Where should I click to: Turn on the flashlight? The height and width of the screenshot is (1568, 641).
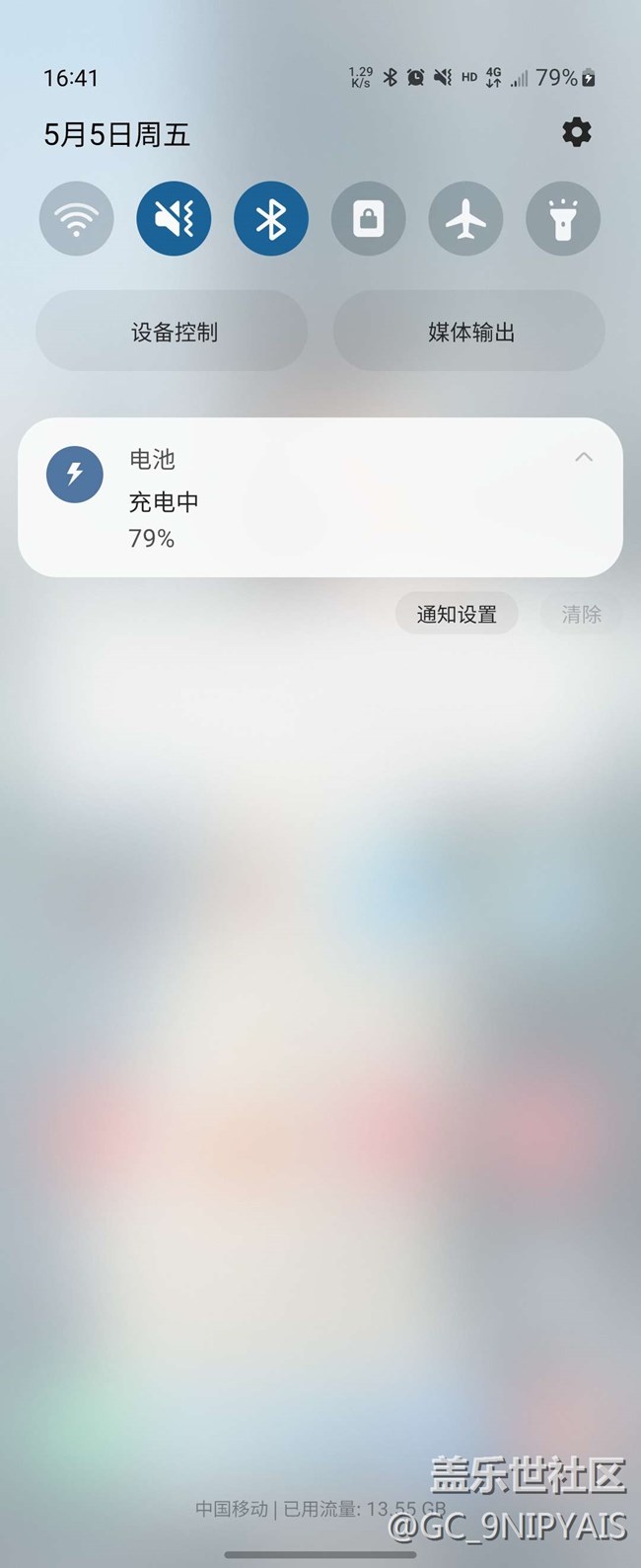tap(563, 219)
